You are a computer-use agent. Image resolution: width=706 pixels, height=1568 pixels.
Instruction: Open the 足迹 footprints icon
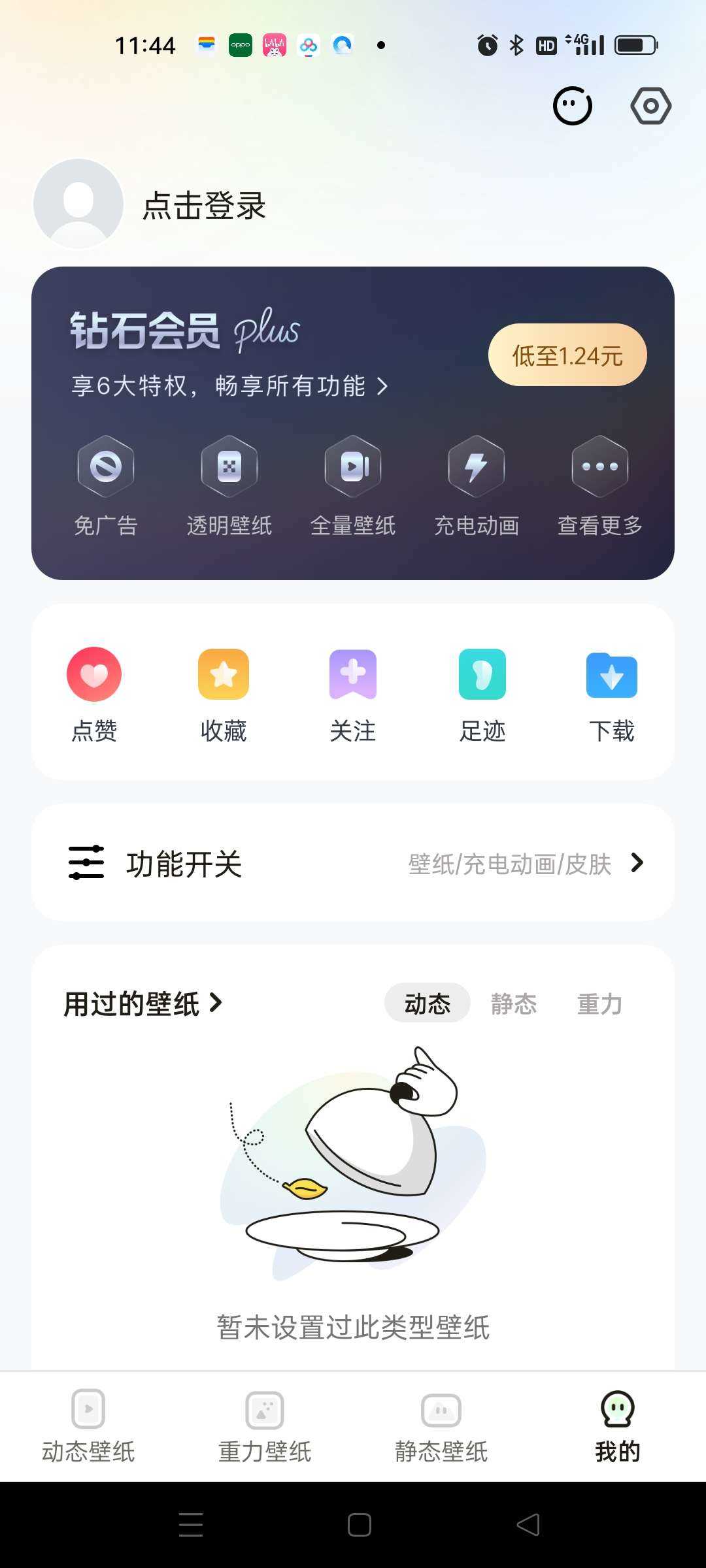(x=482, y=674)
